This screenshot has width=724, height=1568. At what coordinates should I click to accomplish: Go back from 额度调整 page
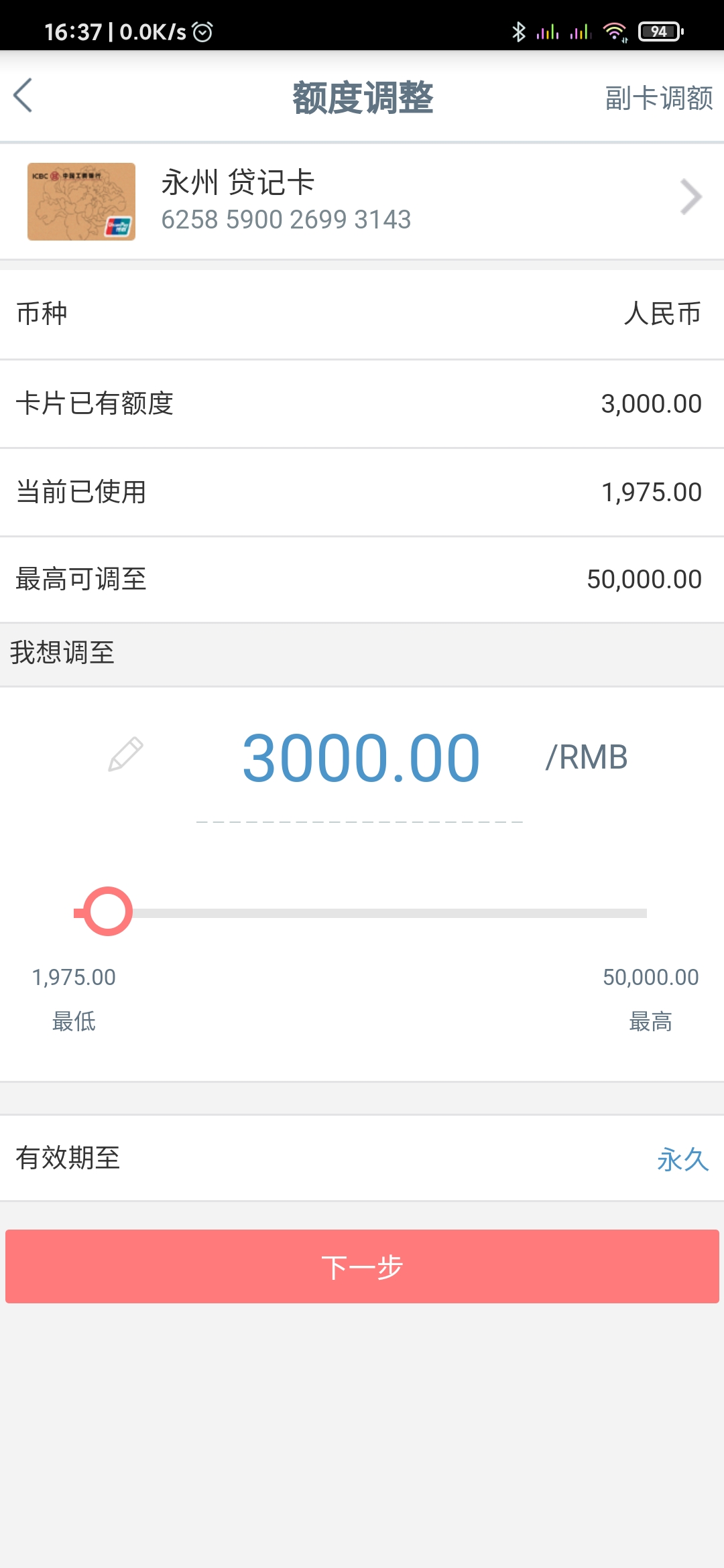[x=24, y=96]
